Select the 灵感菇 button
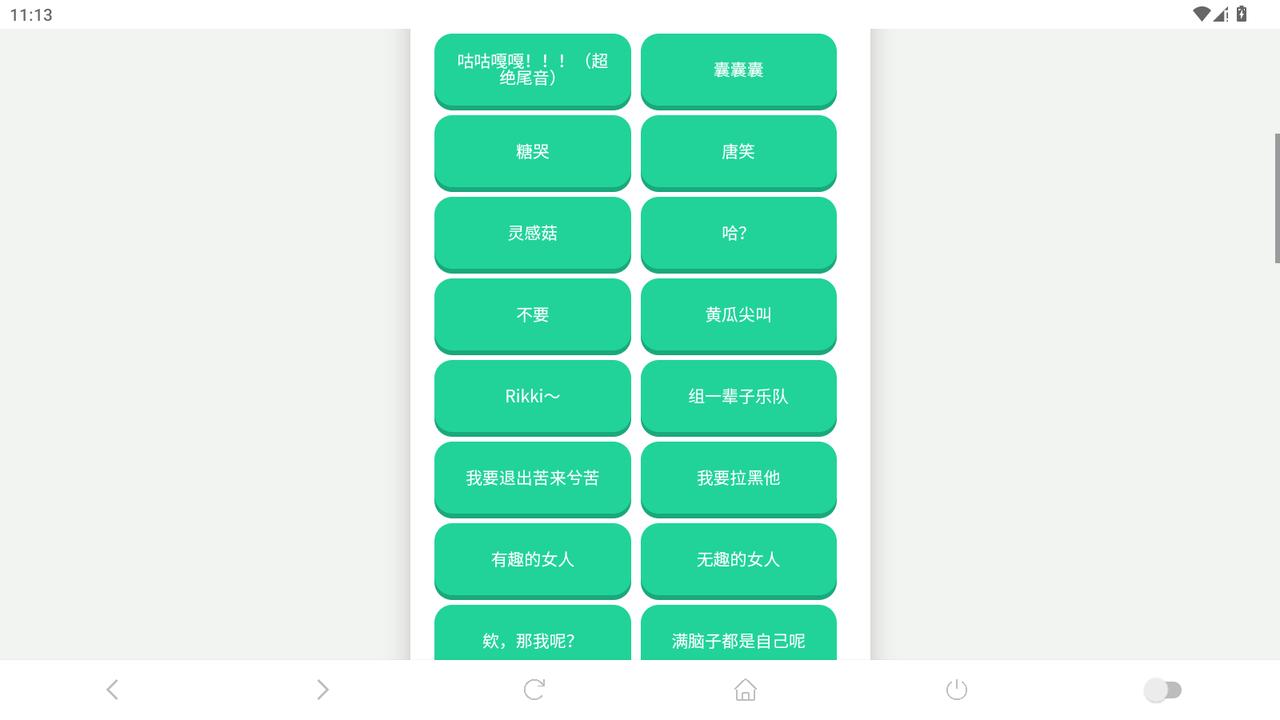Viewport: 1280px width, 720px height. point(532,233)
